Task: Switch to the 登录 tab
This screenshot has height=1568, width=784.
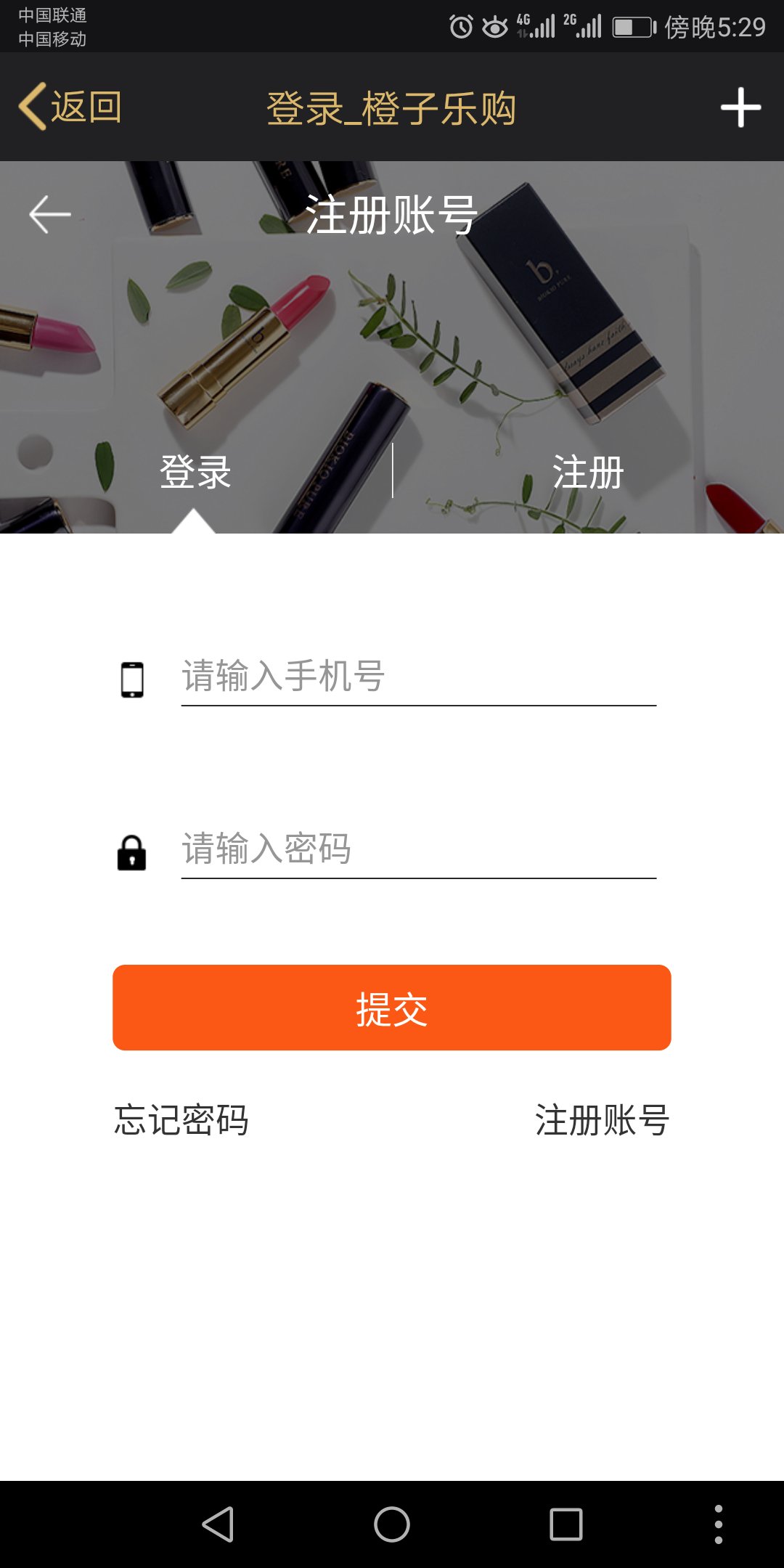Action: (195, 472)
